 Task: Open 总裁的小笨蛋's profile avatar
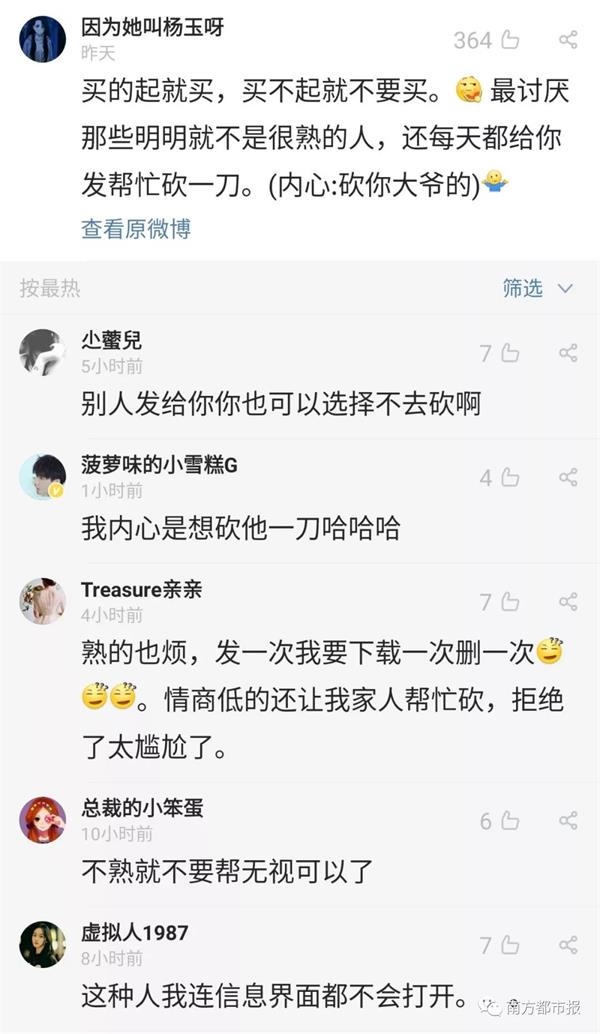(x=42, y=820)
